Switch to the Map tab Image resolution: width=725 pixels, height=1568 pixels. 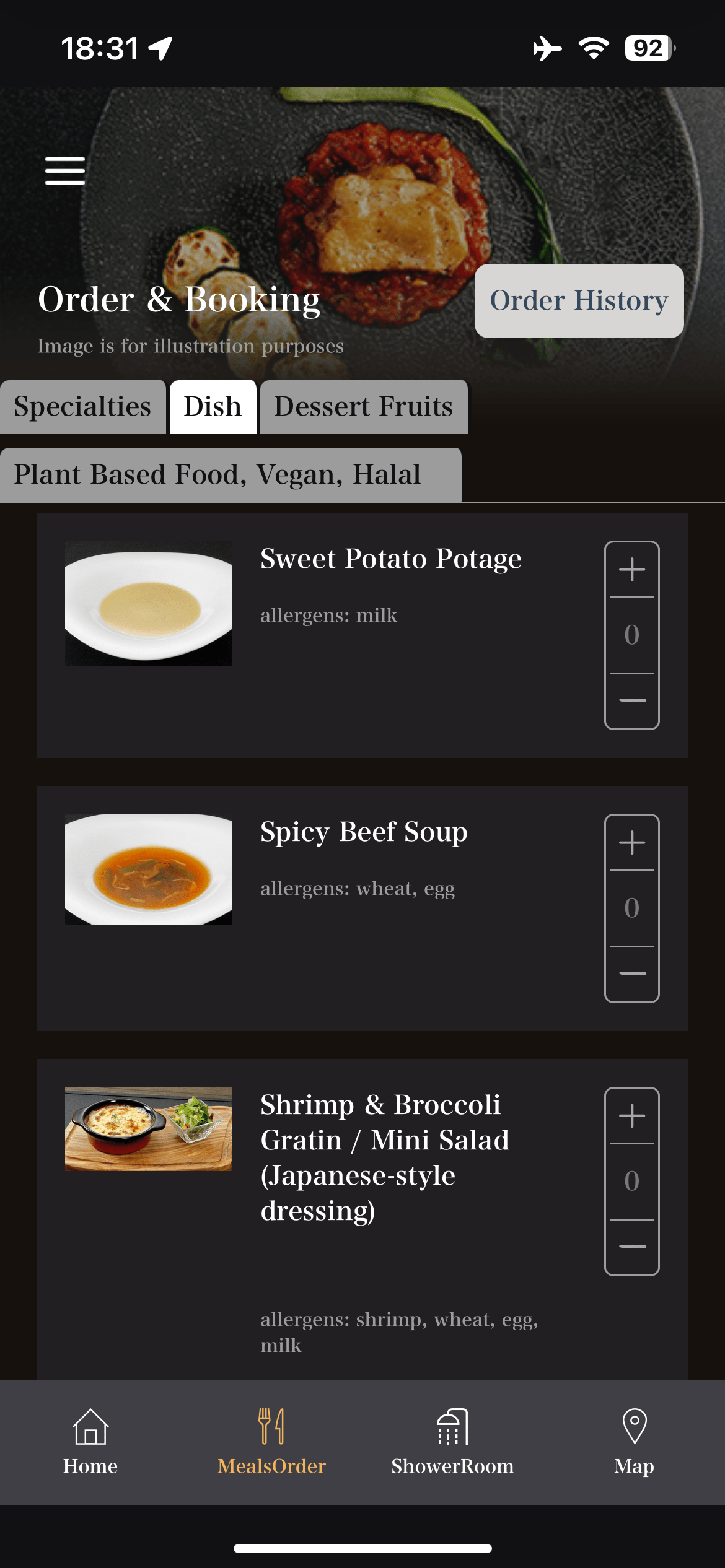point(634,1442)
